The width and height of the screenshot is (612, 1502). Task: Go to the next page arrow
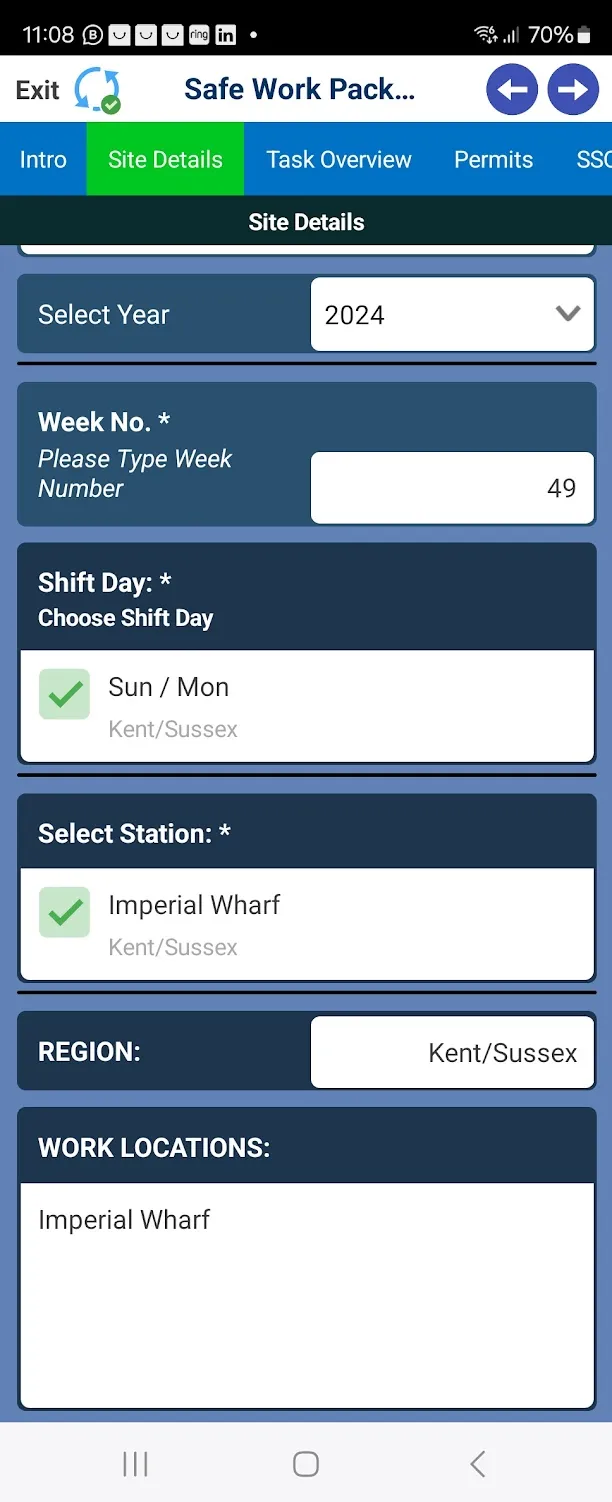[572, 90]
